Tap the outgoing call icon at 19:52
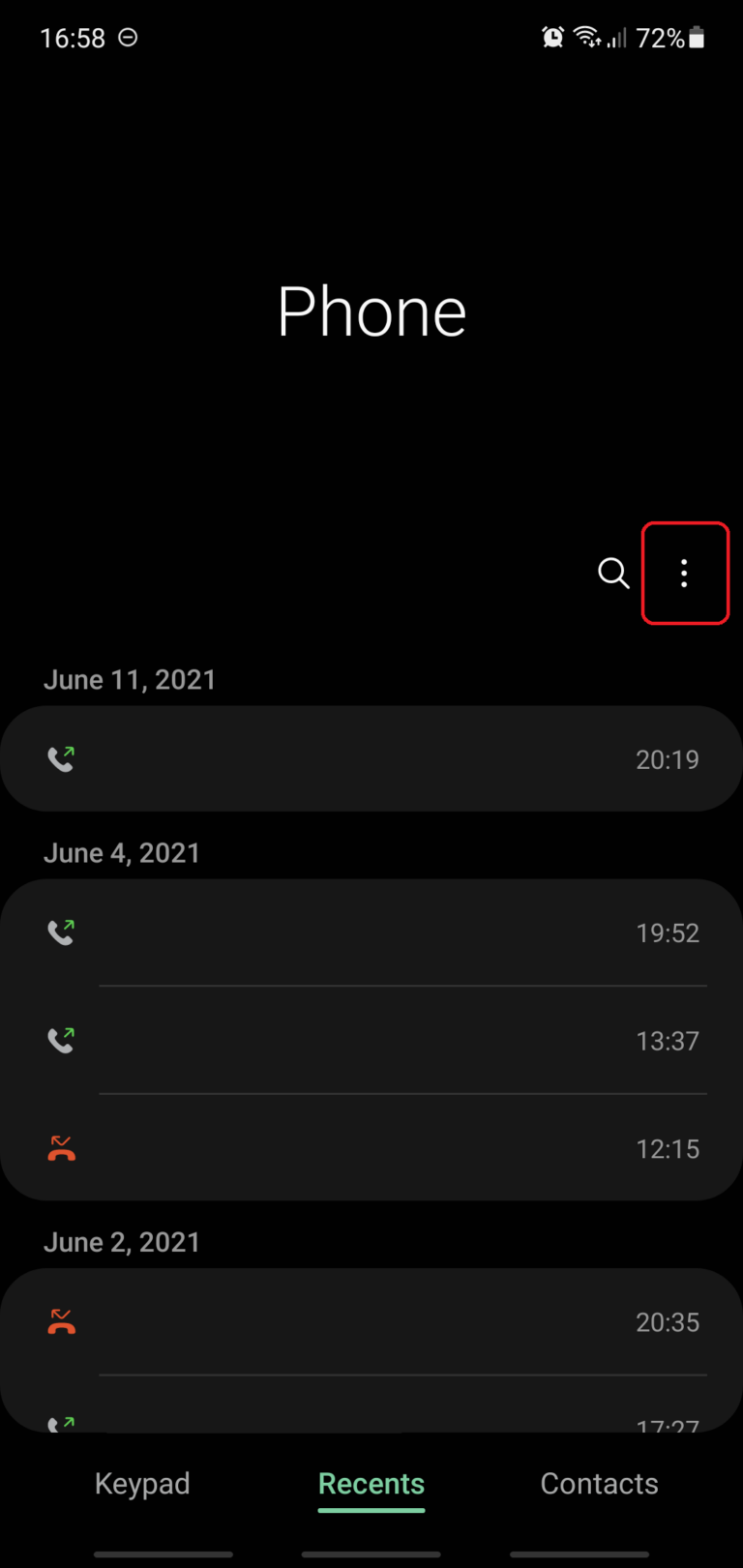Viewport: 743px width, 1568px height. [61, 932]
